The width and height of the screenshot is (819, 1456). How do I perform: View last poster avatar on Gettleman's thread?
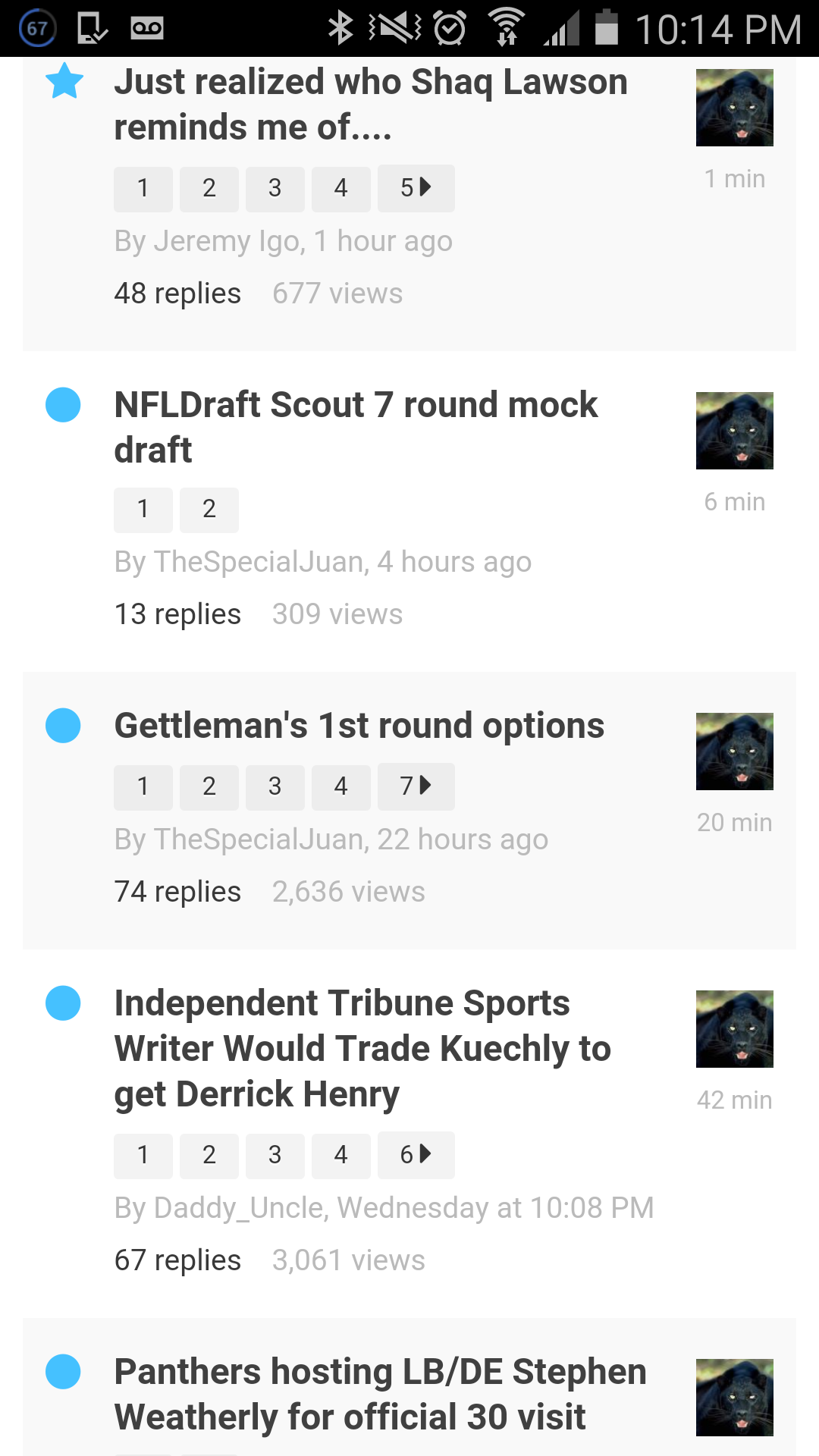(x=735, y=752)
